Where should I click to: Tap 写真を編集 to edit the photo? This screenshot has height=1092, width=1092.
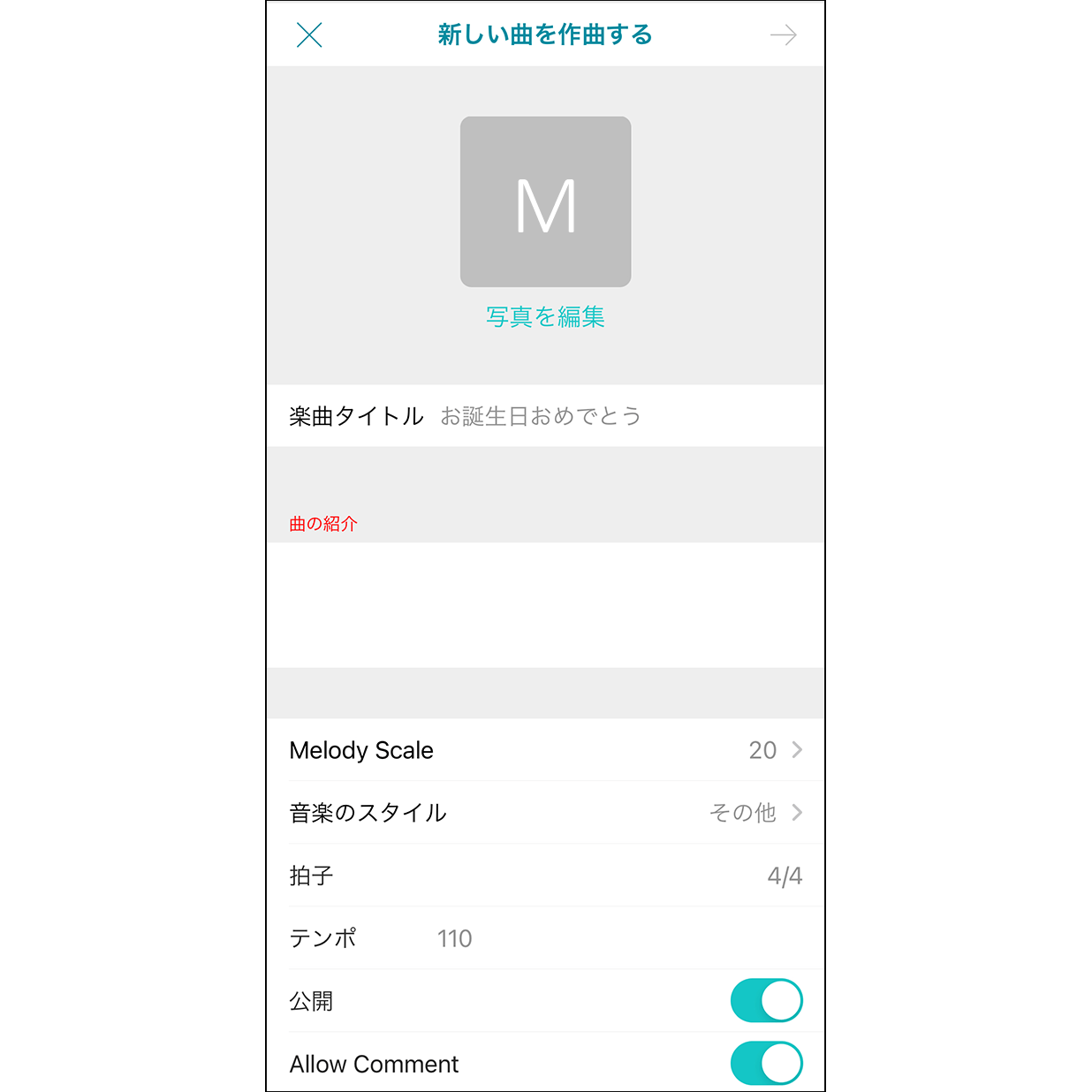(545, 316)
